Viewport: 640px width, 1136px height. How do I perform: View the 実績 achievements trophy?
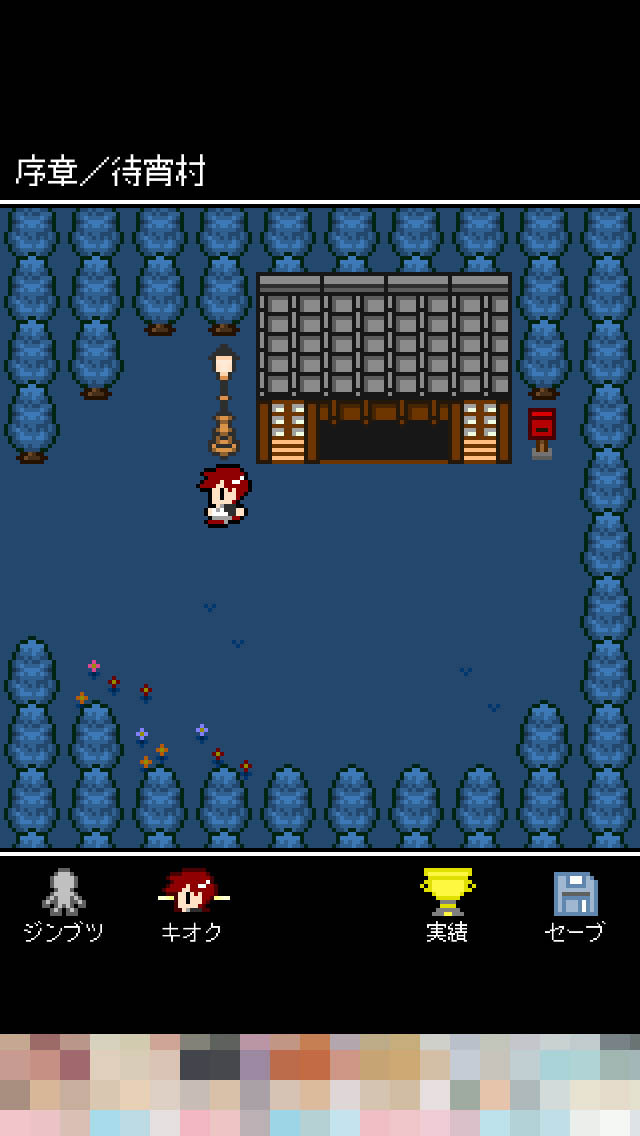448,904
